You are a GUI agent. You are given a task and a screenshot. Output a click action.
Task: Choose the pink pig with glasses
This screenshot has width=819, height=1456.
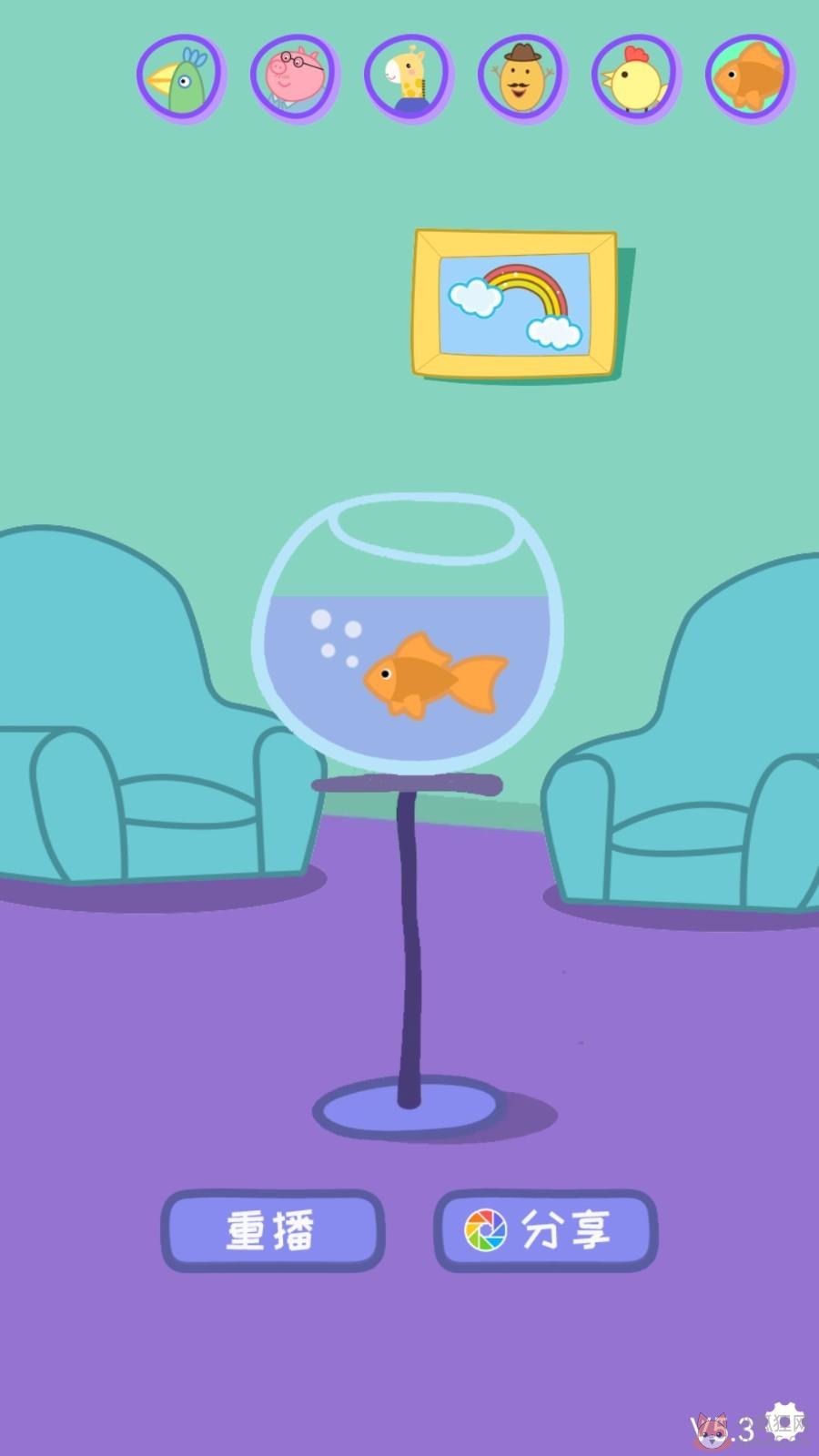pos(295,79)
